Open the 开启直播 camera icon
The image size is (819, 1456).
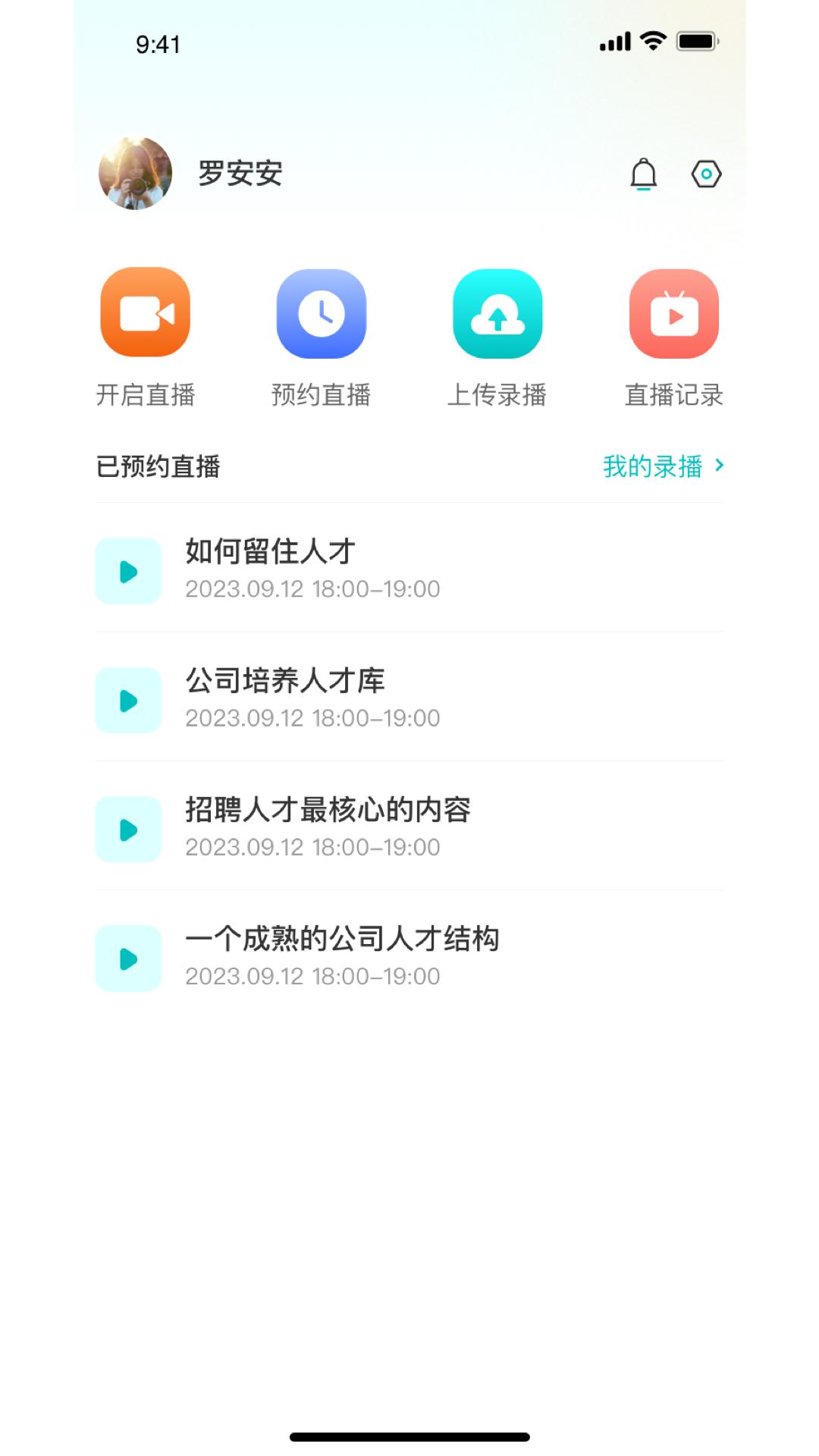click(146, 313)
